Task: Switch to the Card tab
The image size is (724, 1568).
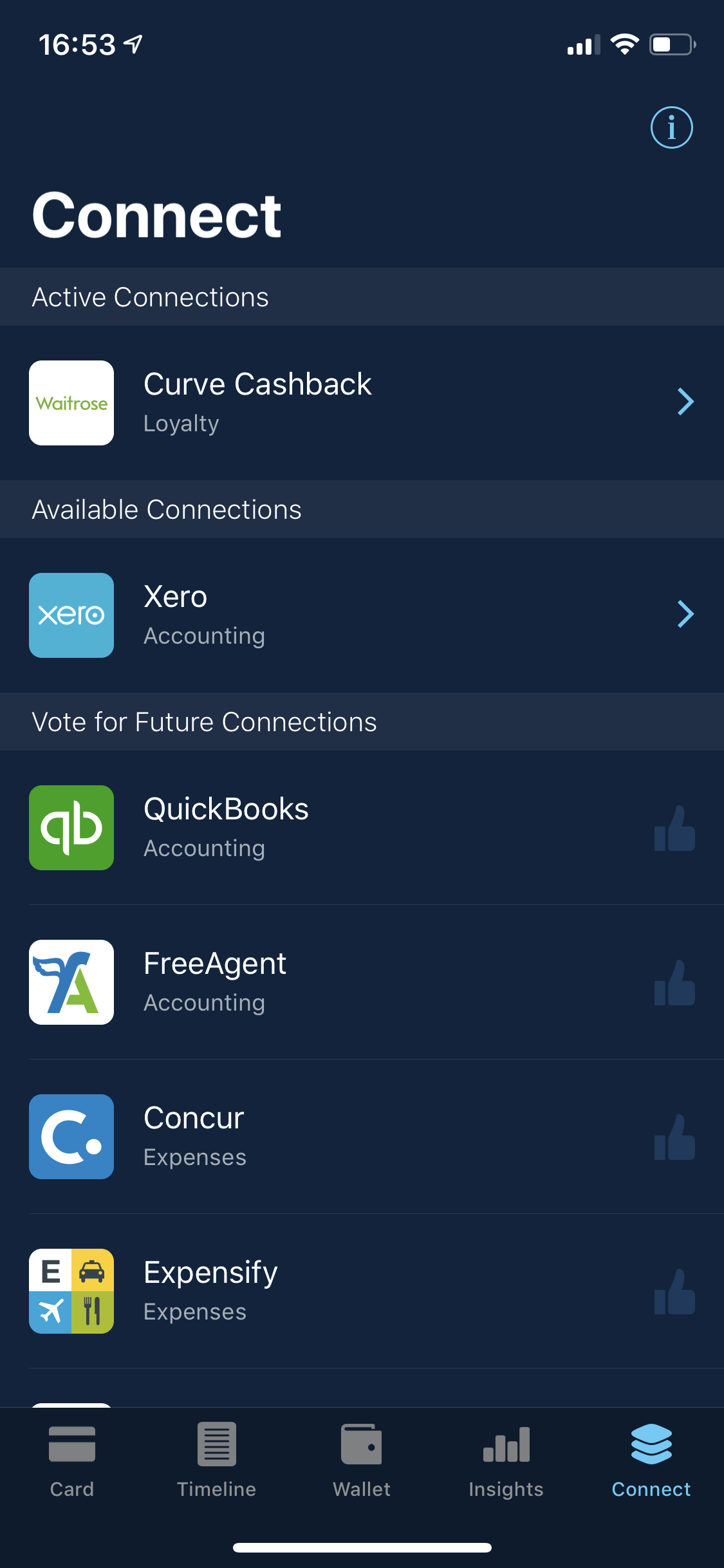Action: tap(72, 1460)
